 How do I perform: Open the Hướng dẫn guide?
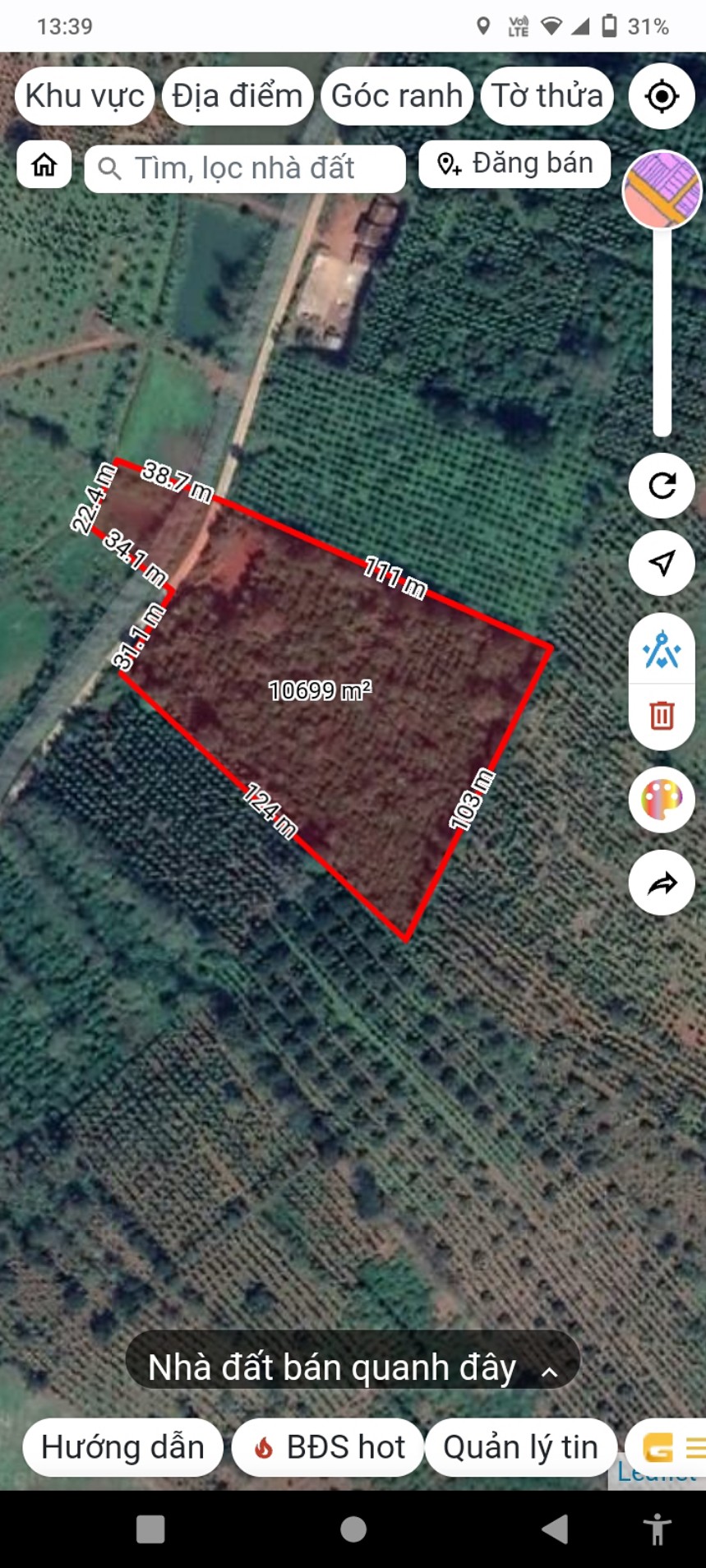122,1447
